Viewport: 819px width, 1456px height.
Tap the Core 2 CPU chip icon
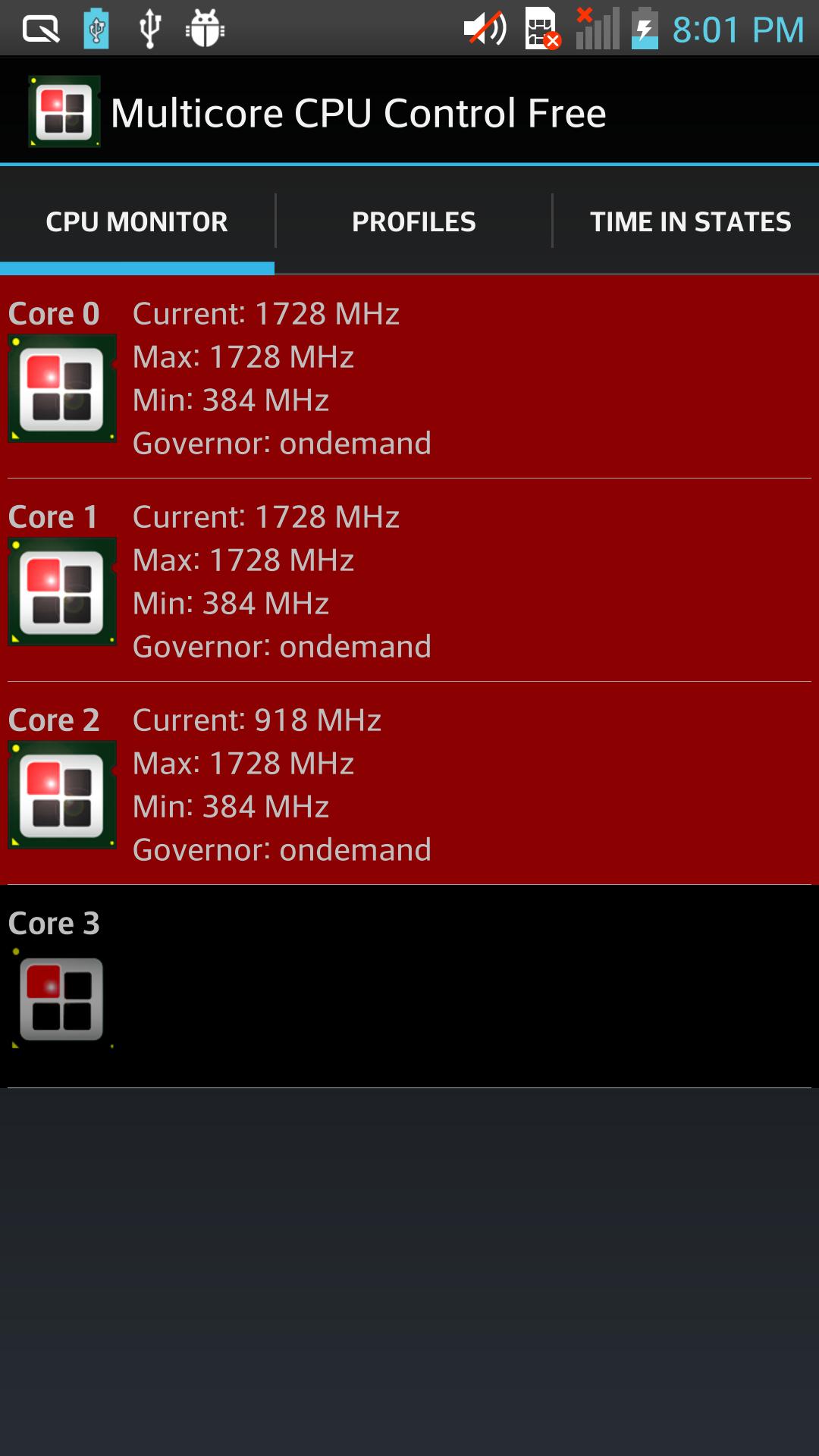click(64, 795)
